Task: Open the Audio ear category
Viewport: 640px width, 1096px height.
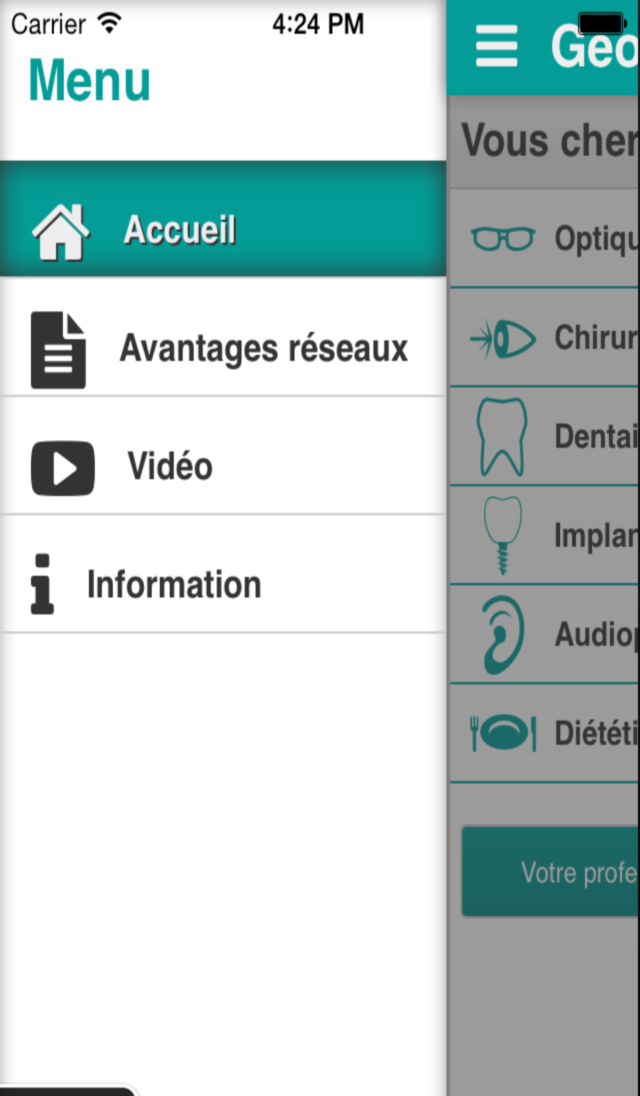Action: pyautogui.click(x=545, y=634)
